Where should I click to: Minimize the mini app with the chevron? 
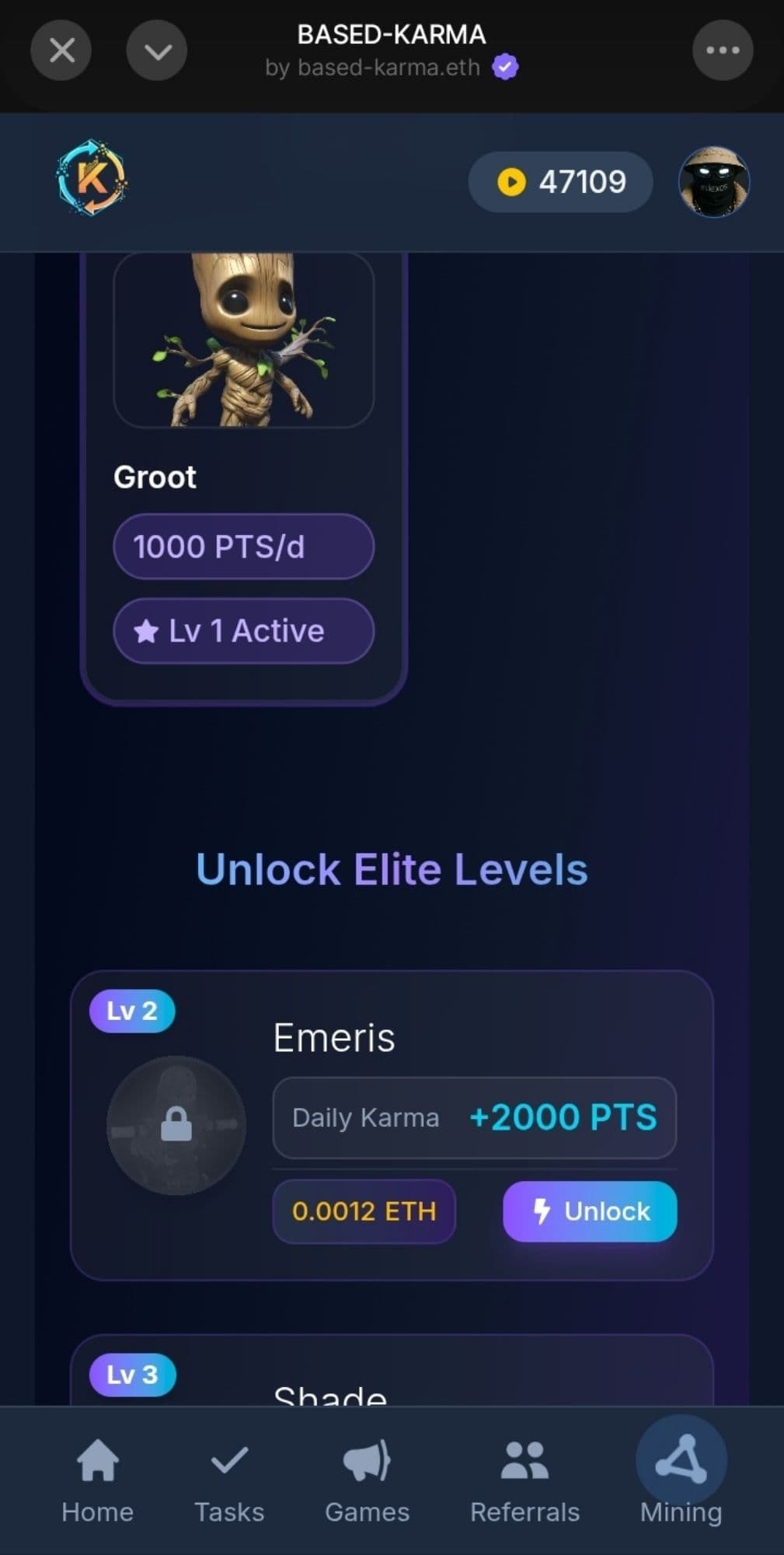pos(157,51)
